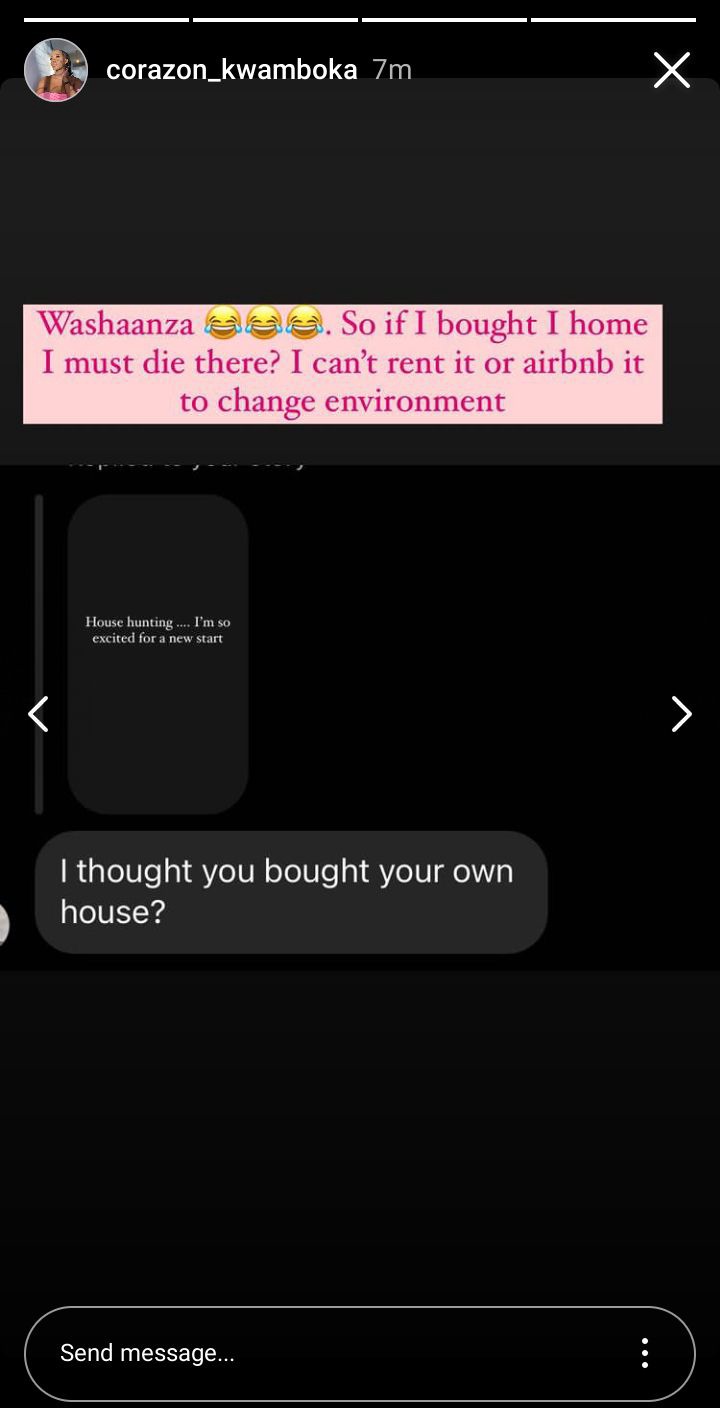The image size is (720, 1408).
Task: Skip to the next story
Action: point(681,714)
